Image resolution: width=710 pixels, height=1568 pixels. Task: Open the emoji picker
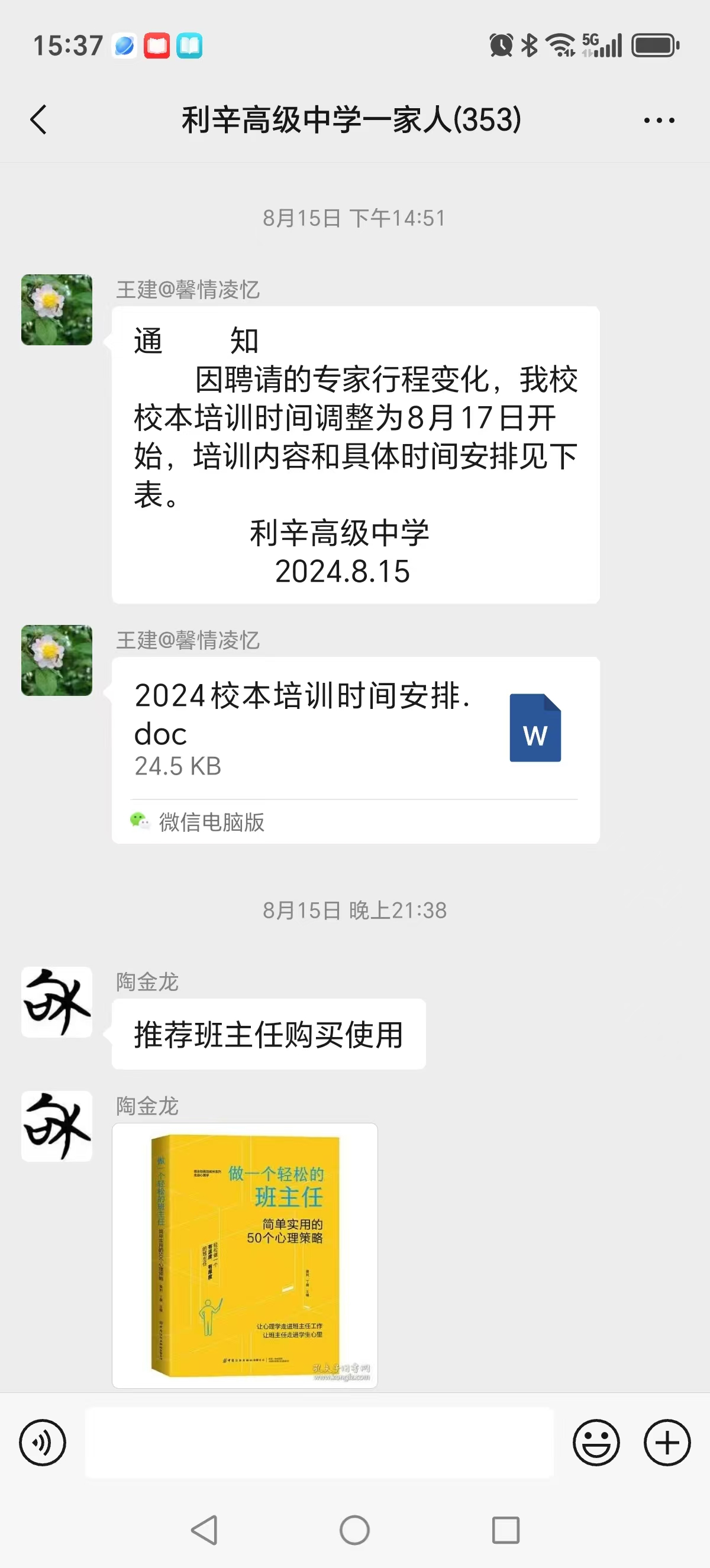596,1443
